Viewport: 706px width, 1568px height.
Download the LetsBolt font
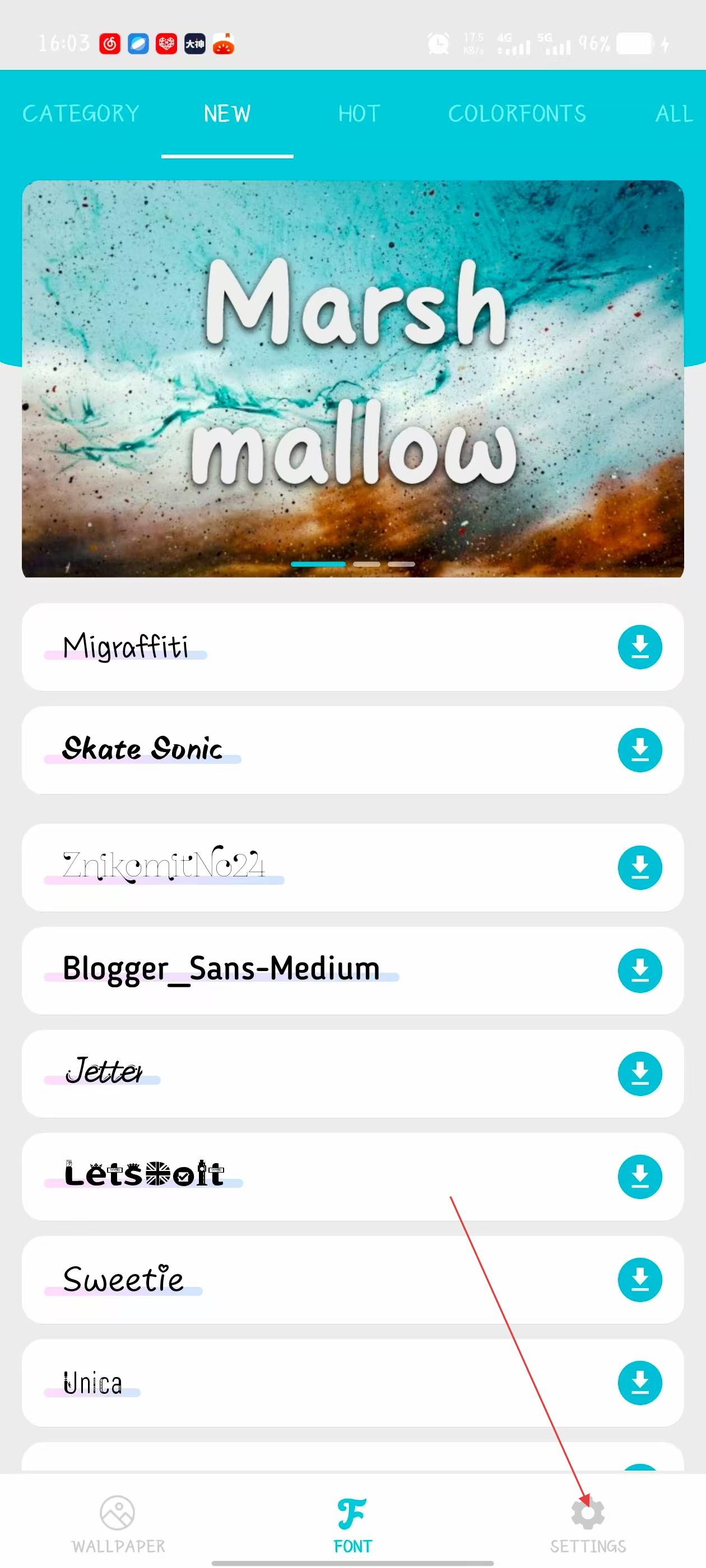639,1176
